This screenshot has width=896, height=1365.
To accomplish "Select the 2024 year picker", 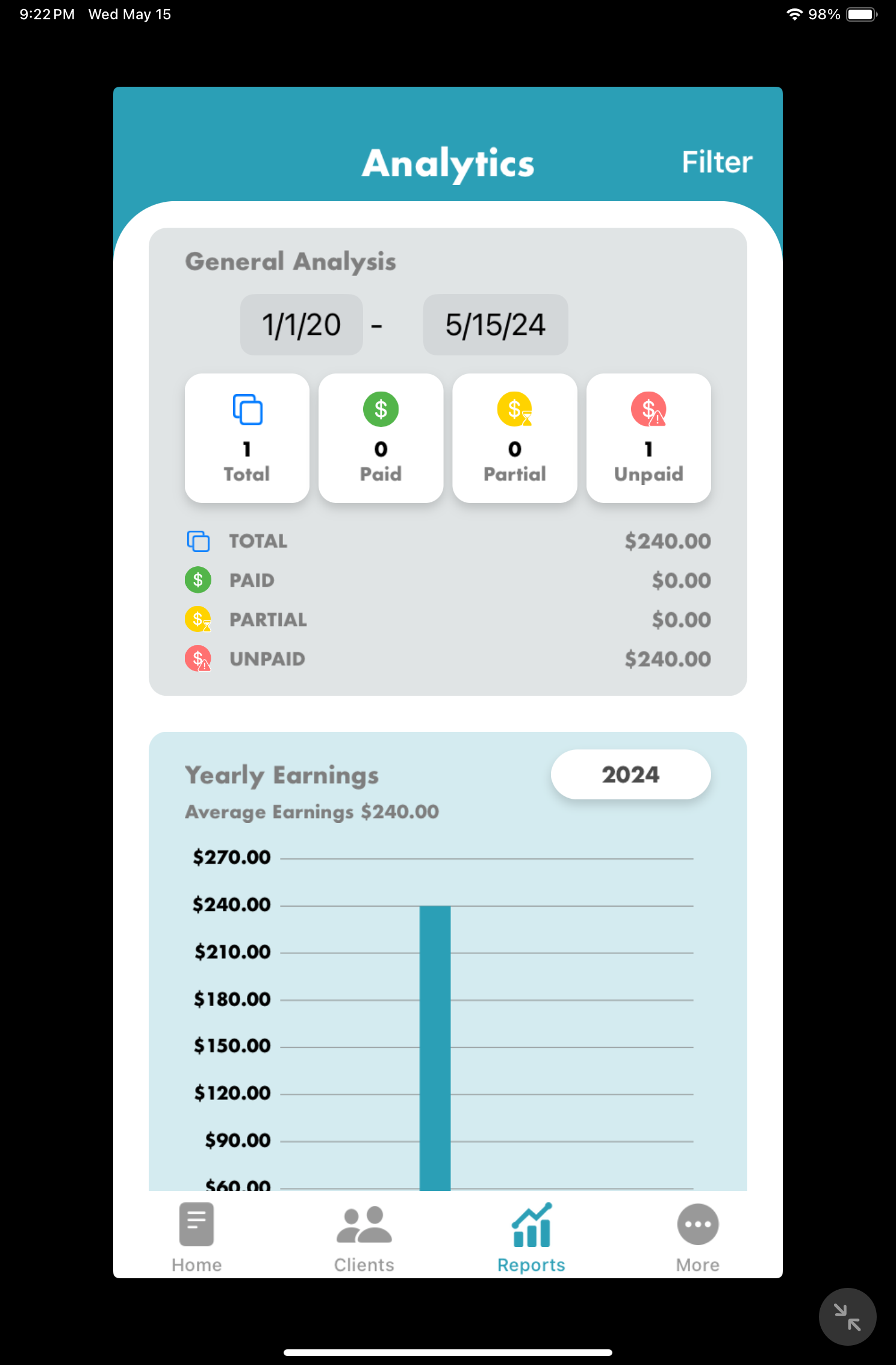I will [x=630, y=774].
